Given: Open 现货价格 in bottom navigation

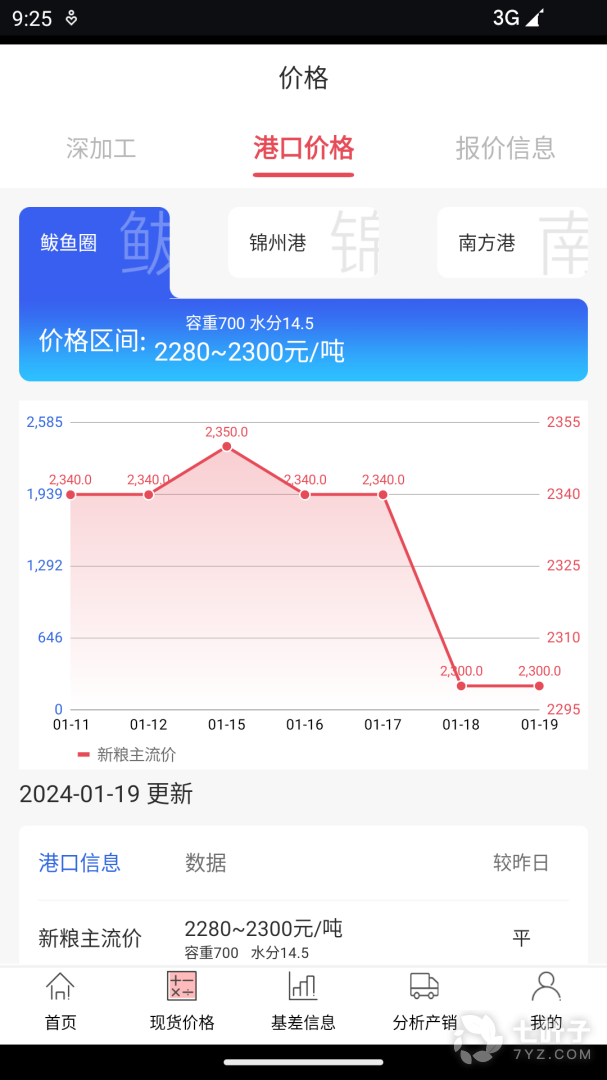Looking at the screenshot, I should [x=182, y=1003].
